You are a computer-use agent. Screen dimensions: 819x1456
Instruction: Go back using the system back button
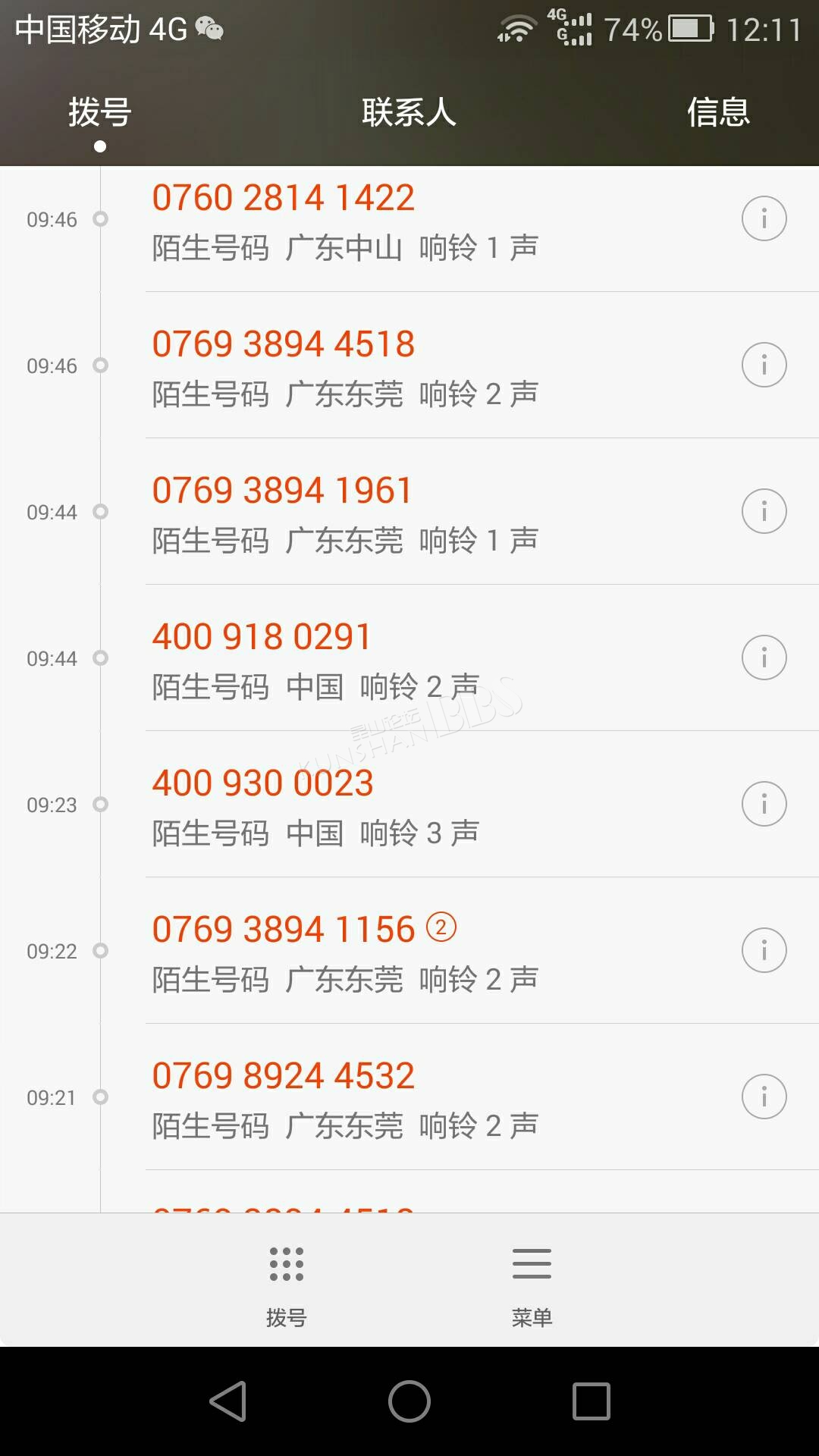click(x=228, y=1401)
